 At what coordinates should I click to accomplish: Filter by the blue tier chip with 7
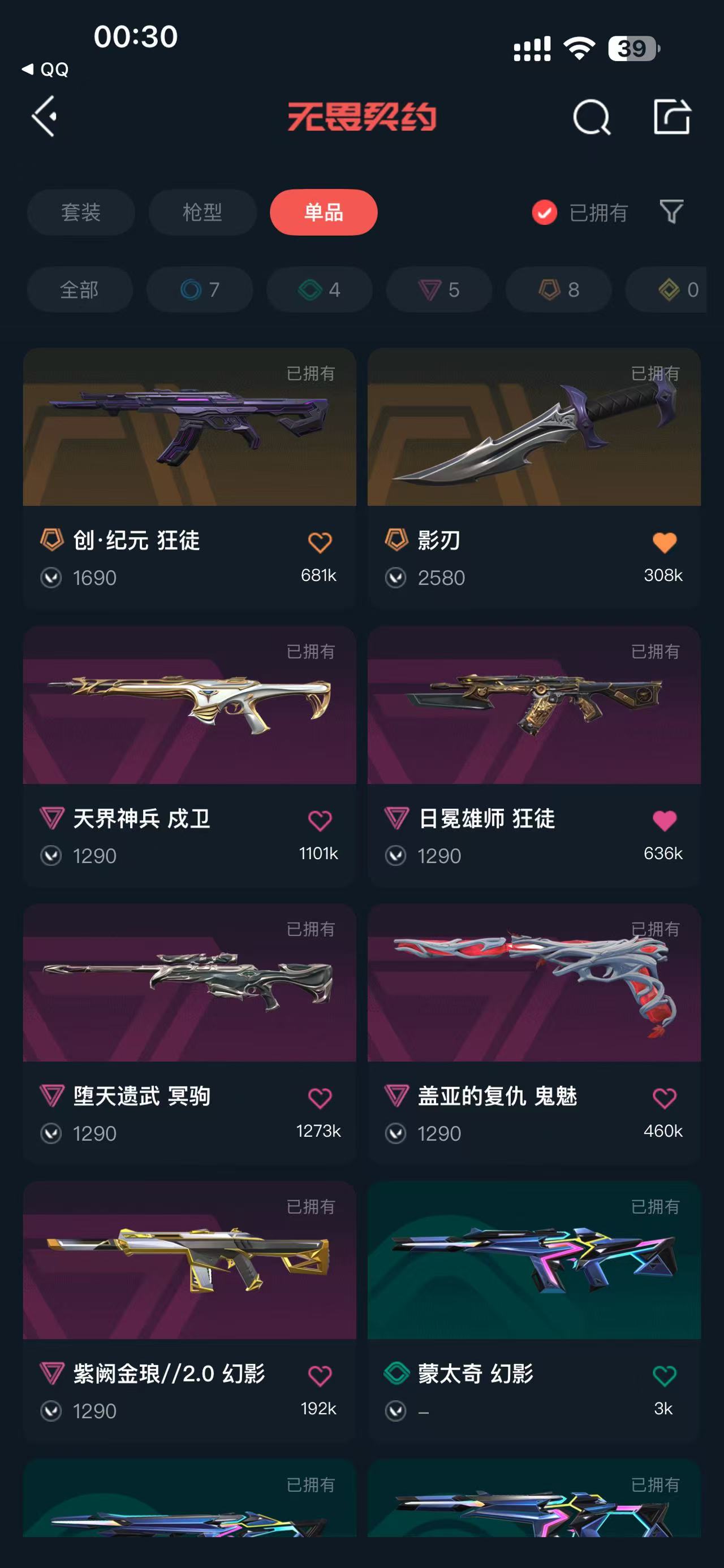pos(200,289)
